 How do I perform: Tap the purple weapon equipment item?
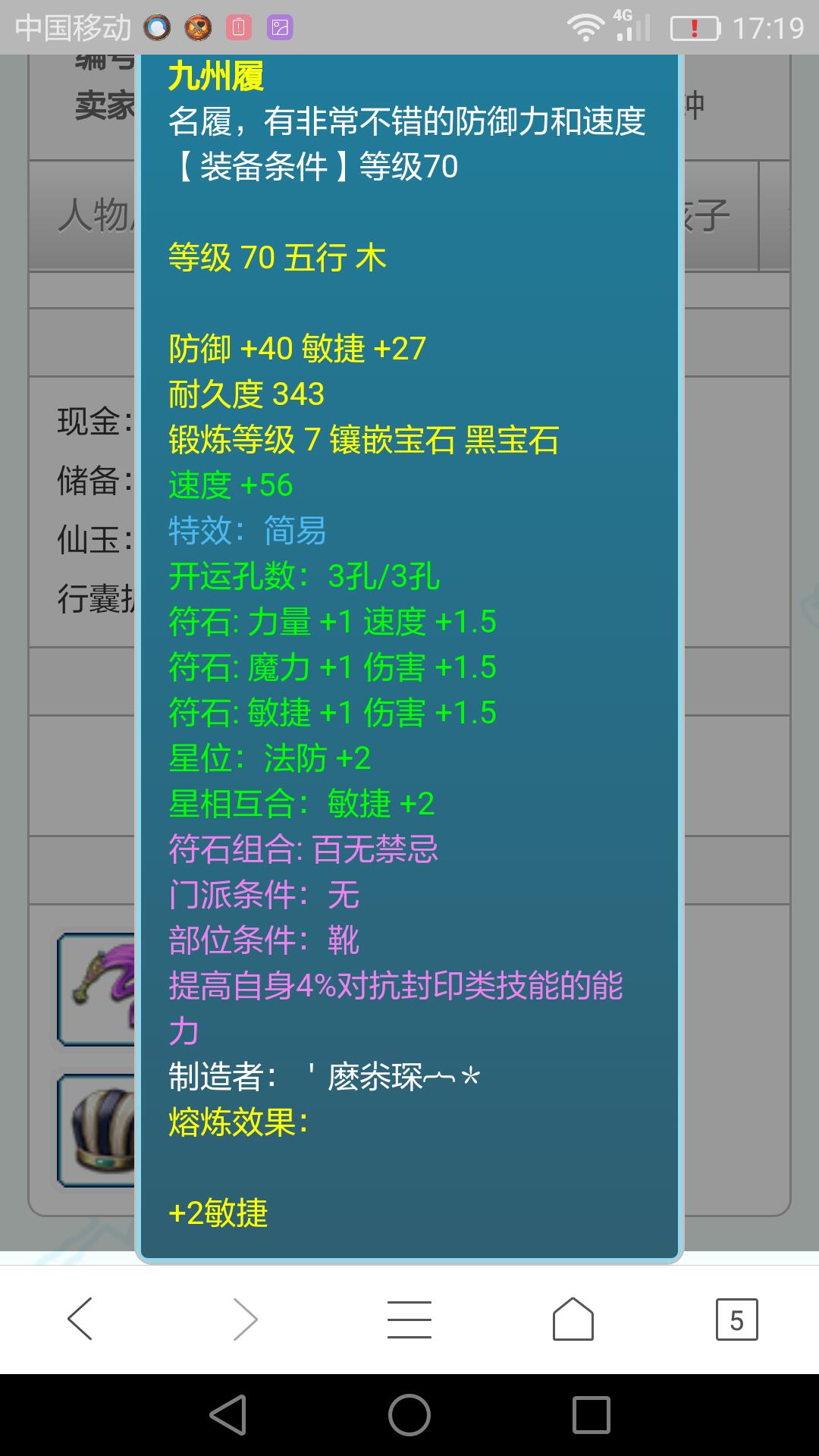pyautogui.click(x=97, y=990)
